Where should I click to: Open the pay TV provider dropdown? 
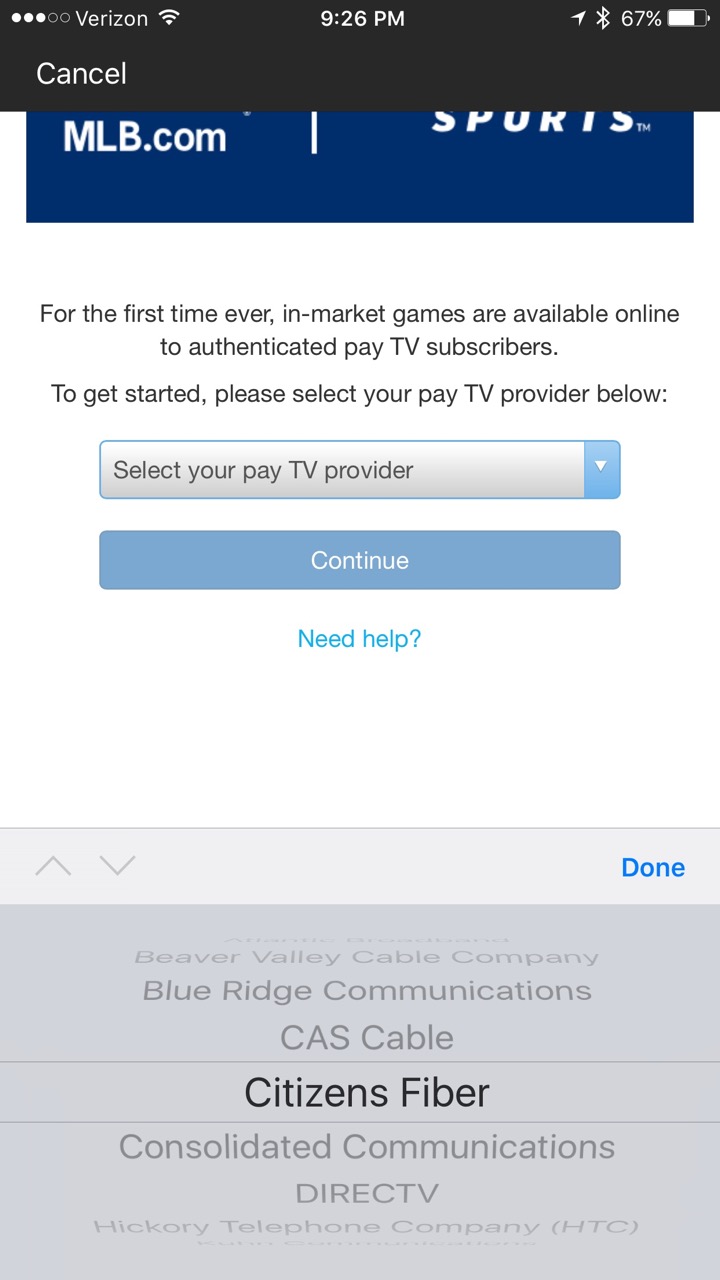click(x=359, y=470)
